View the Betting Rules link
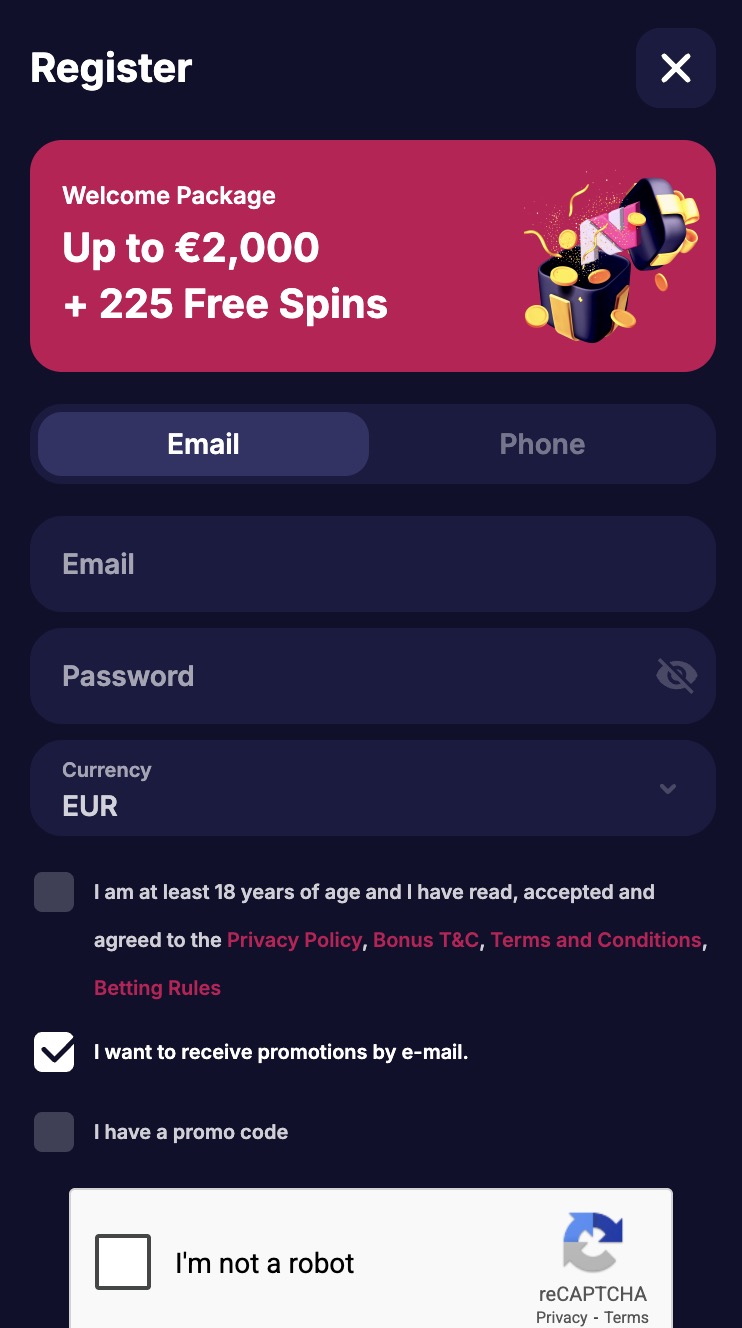This screenshot has width=742, height=1328. click(157, 988)
